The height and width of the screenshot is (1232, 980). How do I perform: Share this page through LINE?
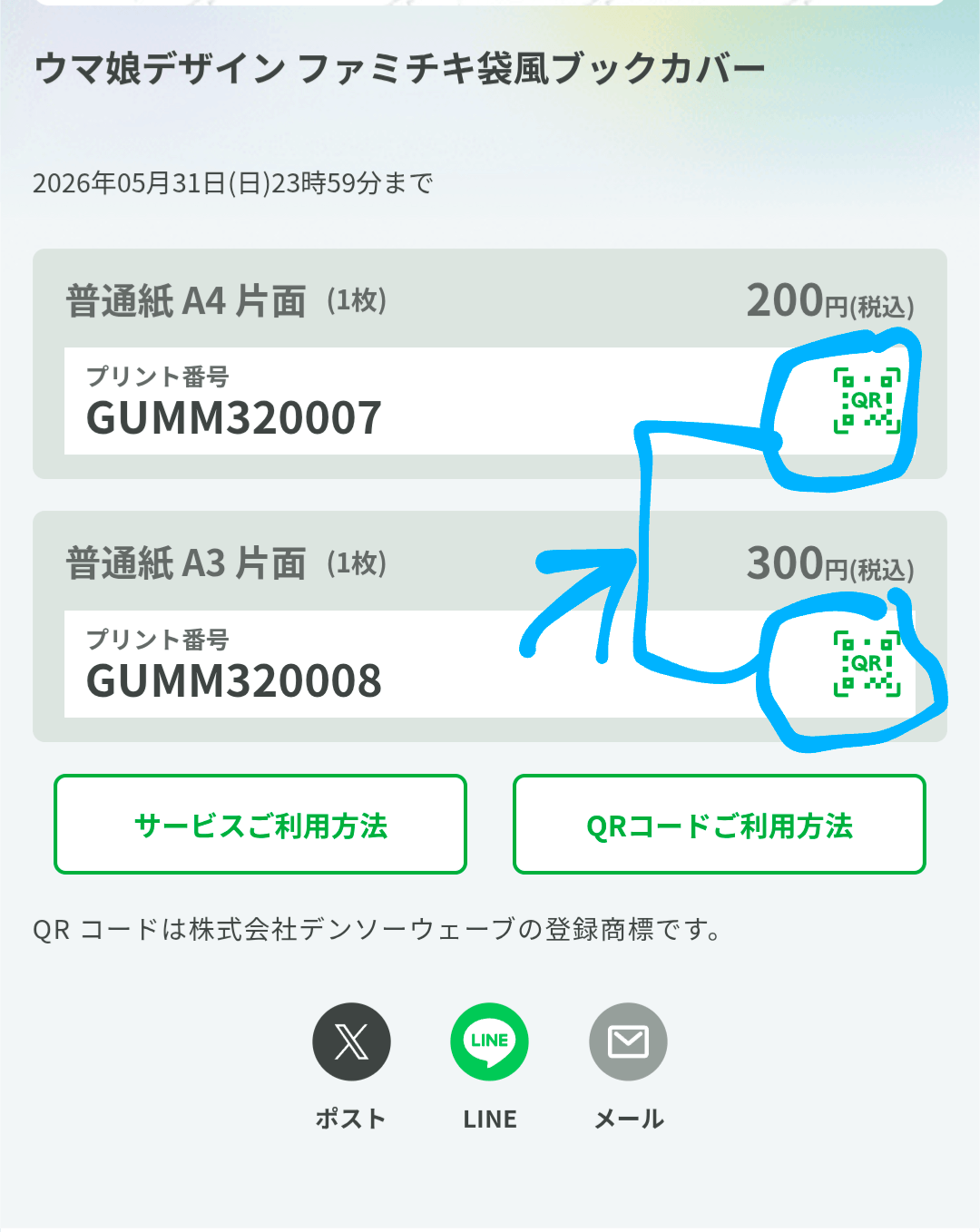490,1041
